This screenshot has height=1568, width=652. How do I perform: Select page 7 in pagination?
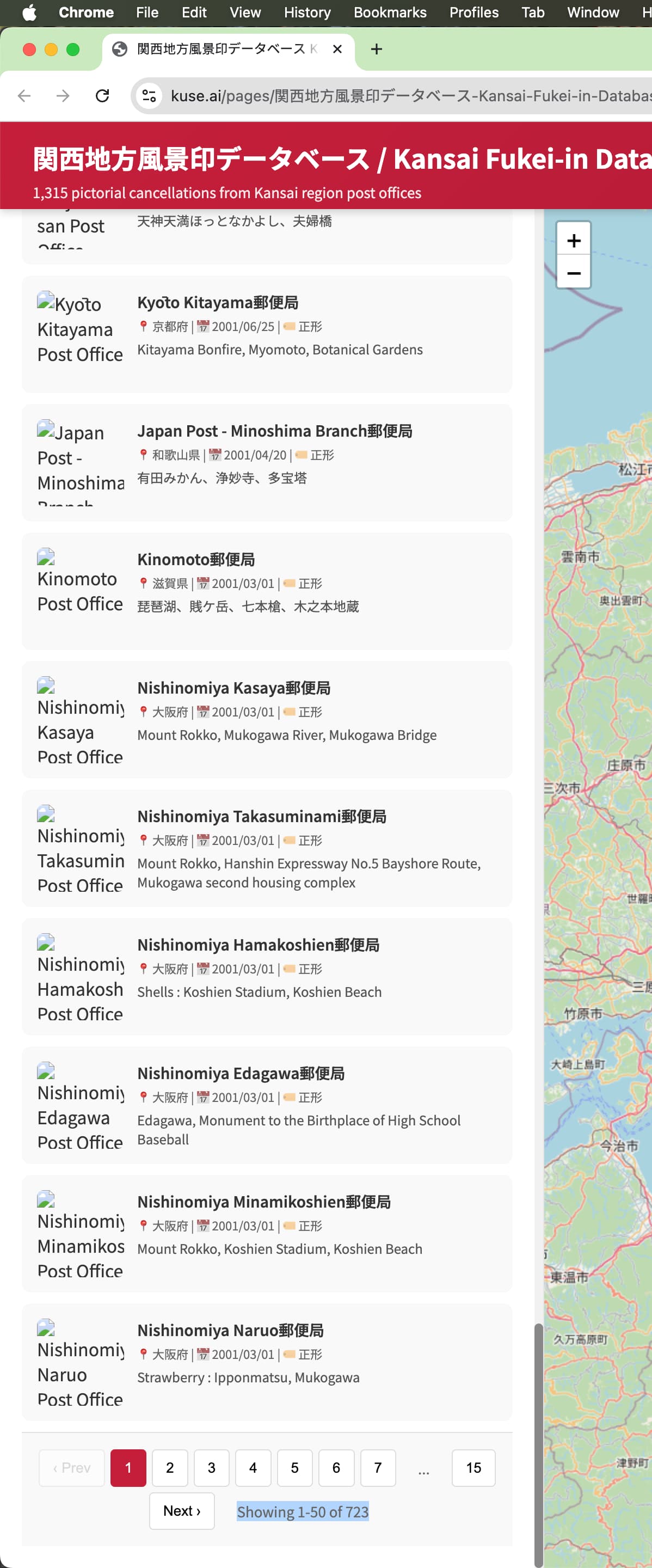pyautogui.click(x=378, y=1468)
